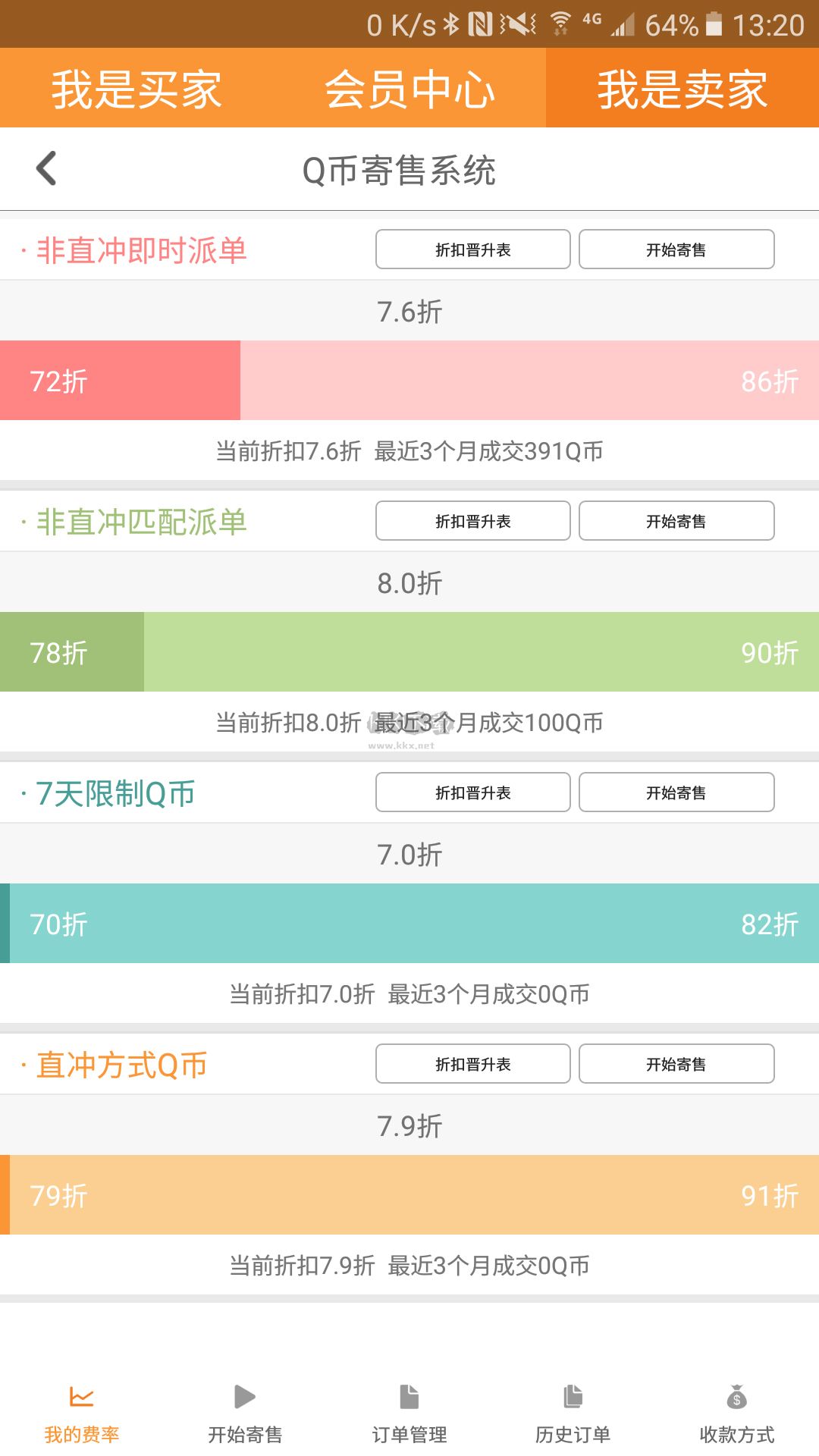Screen dimensions: 819x1456
Task: Tap the green 78折-90折 discount bar
Action: 409,651
